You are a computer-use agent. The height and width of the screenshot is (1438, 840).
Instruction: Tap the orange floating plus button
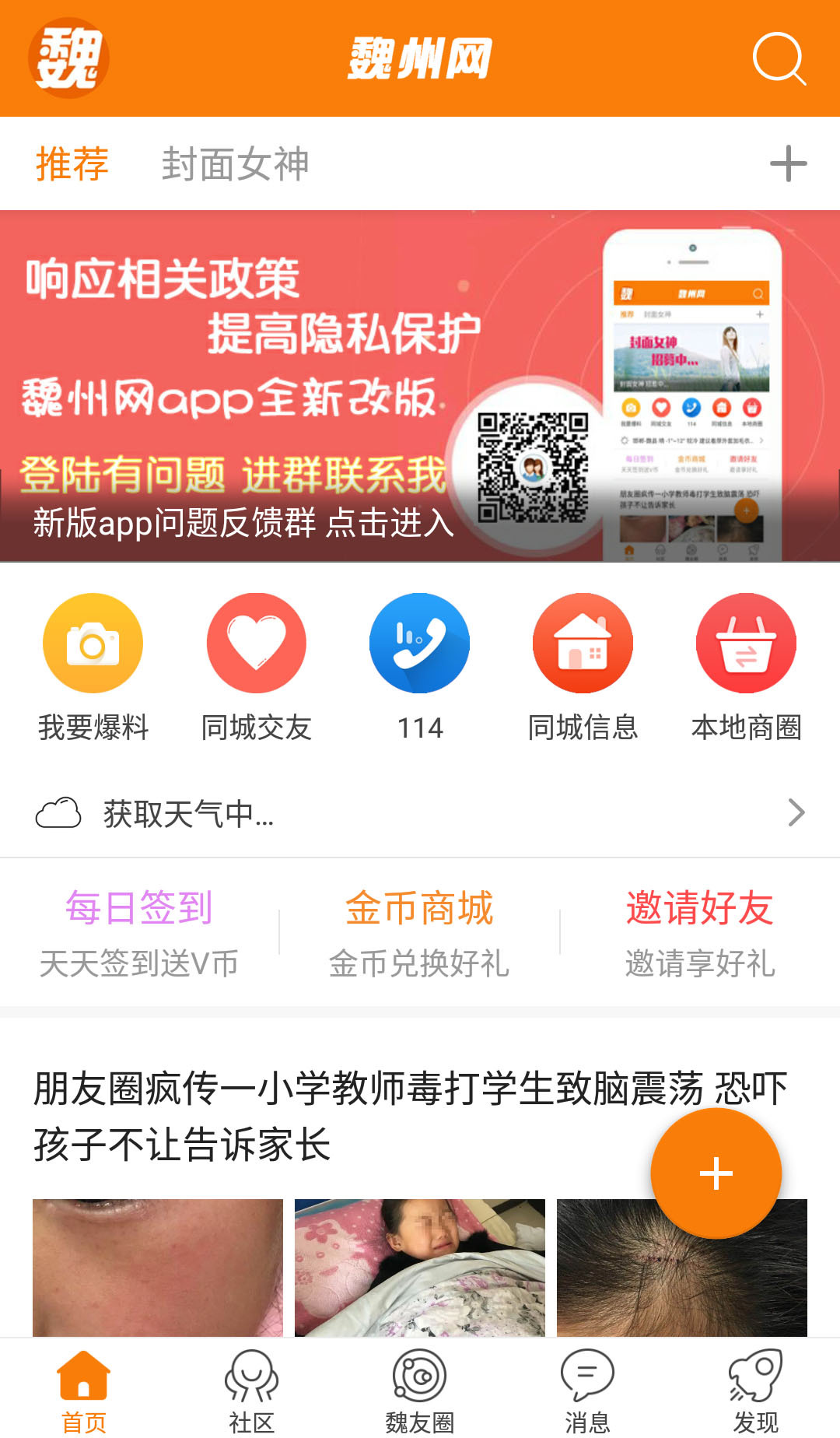tap(716, 1173)
